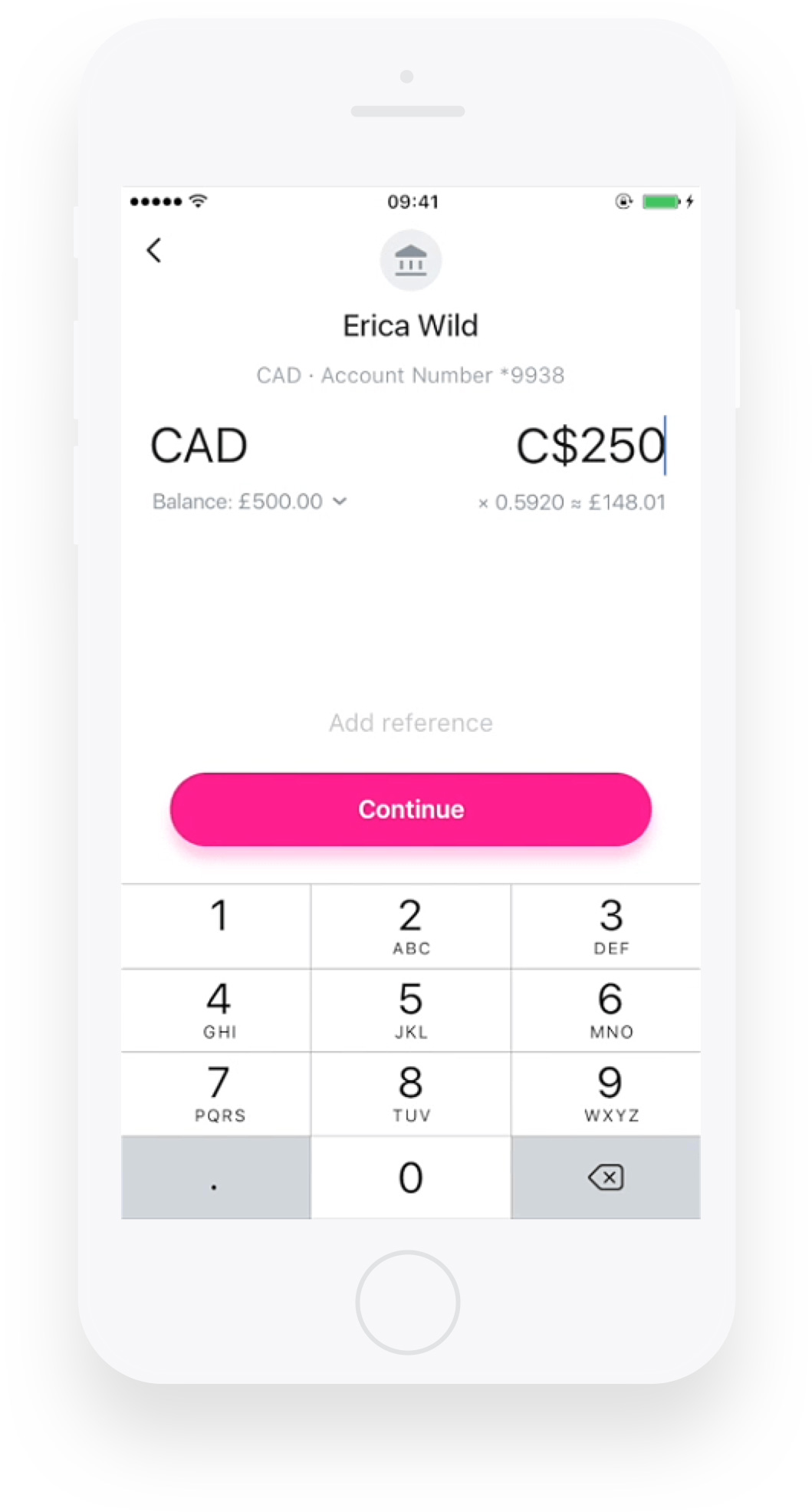
Task: Enter digit 6 on the keypad
Action: [606, 1010]
